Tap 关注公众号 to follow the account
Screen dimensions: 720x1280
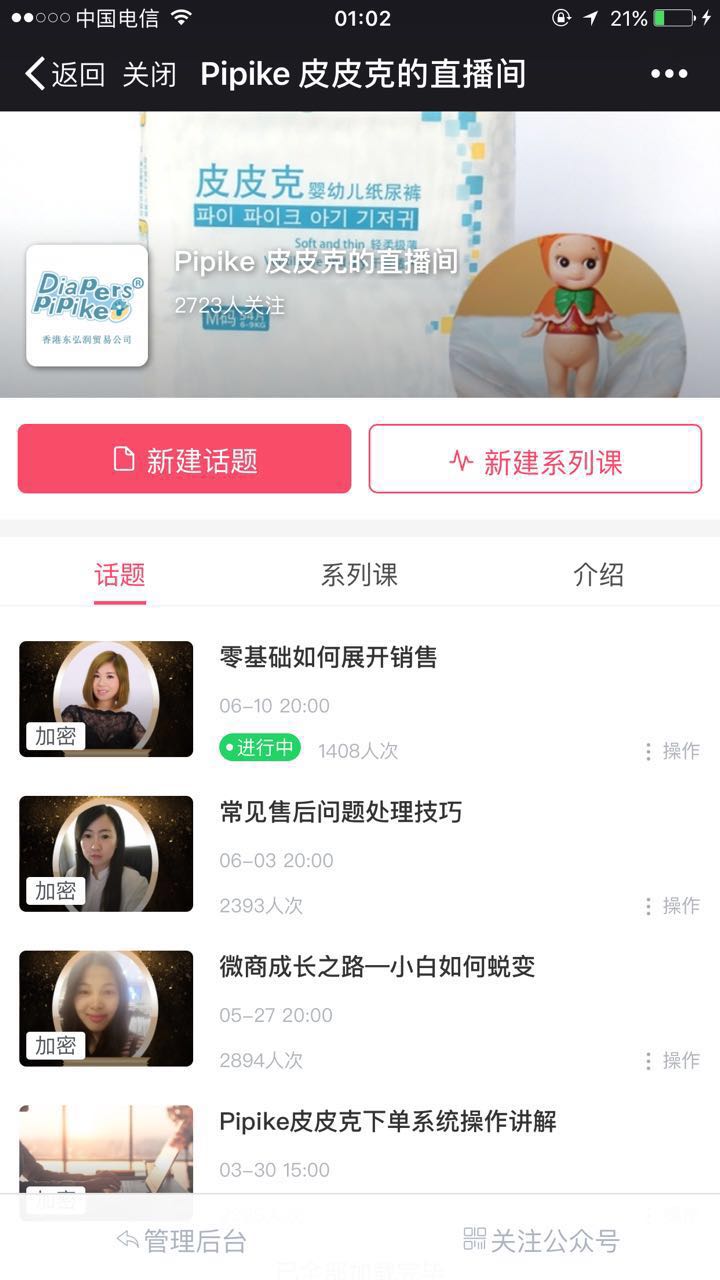(541, 1241)
